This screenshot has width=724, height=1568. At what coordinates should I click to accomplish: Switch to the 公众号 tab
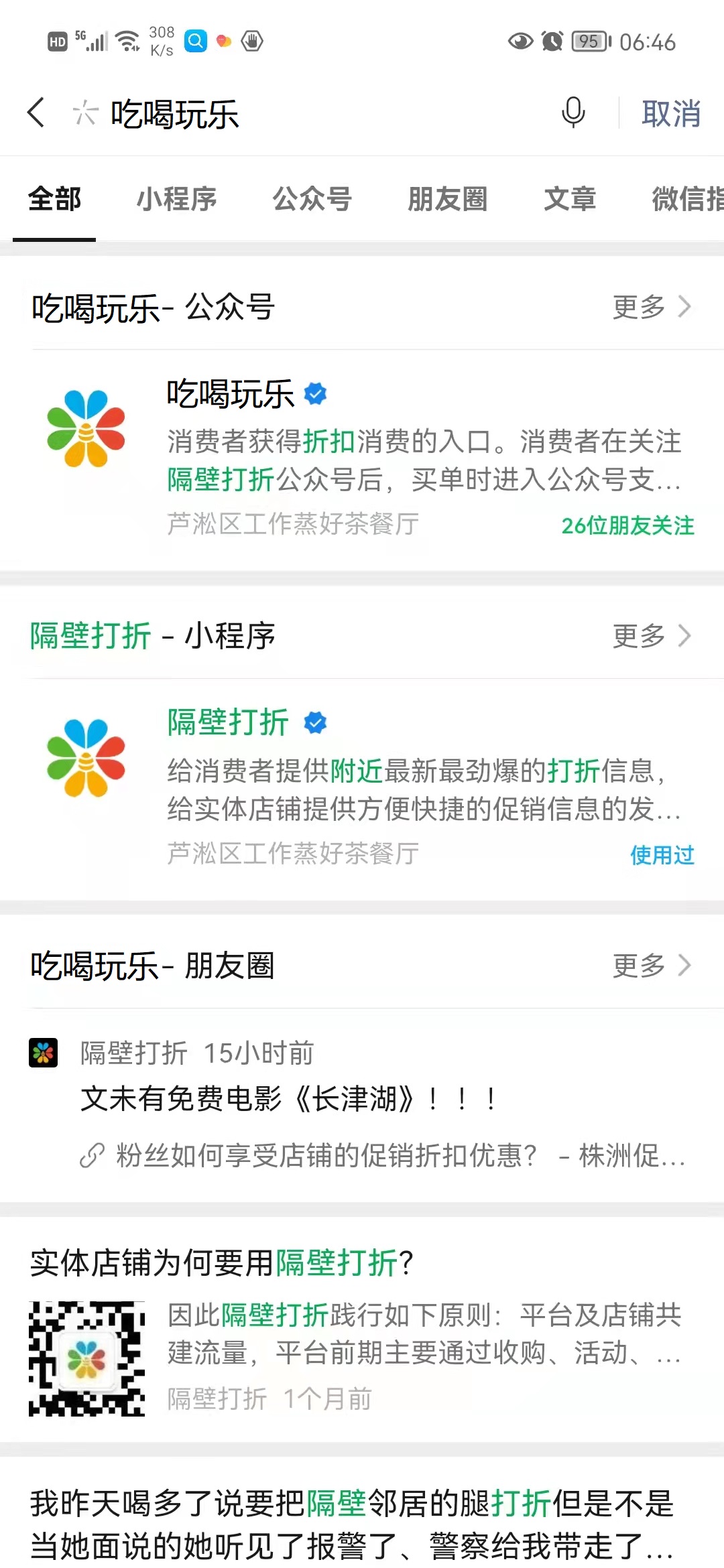click(x=312, y=199)
